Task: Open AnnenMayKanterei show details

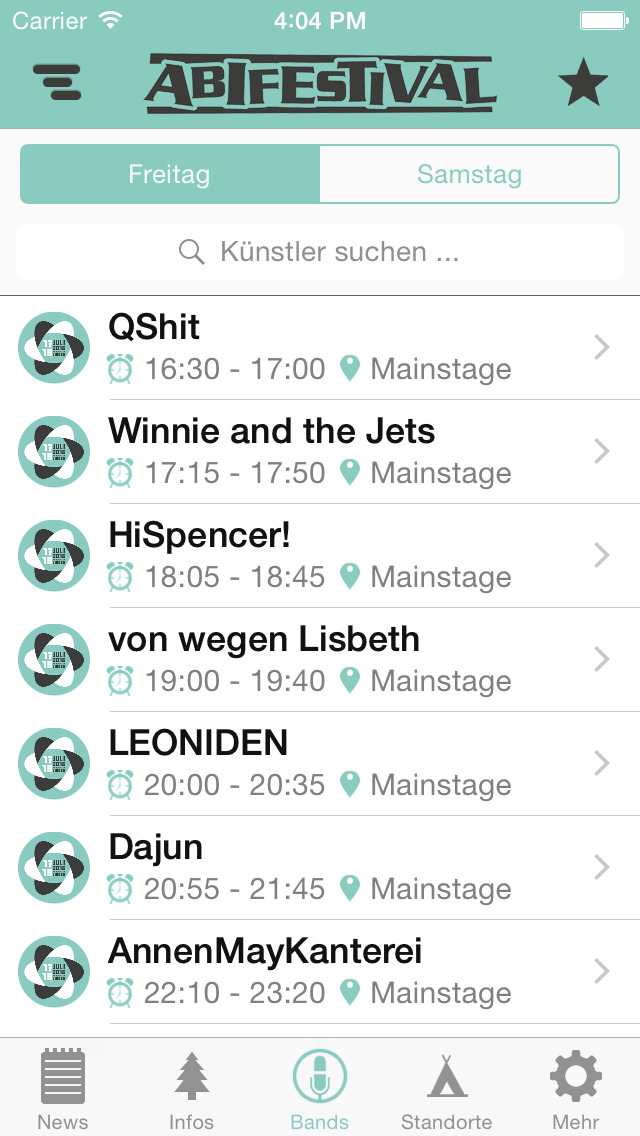Action: pos(320,972)
